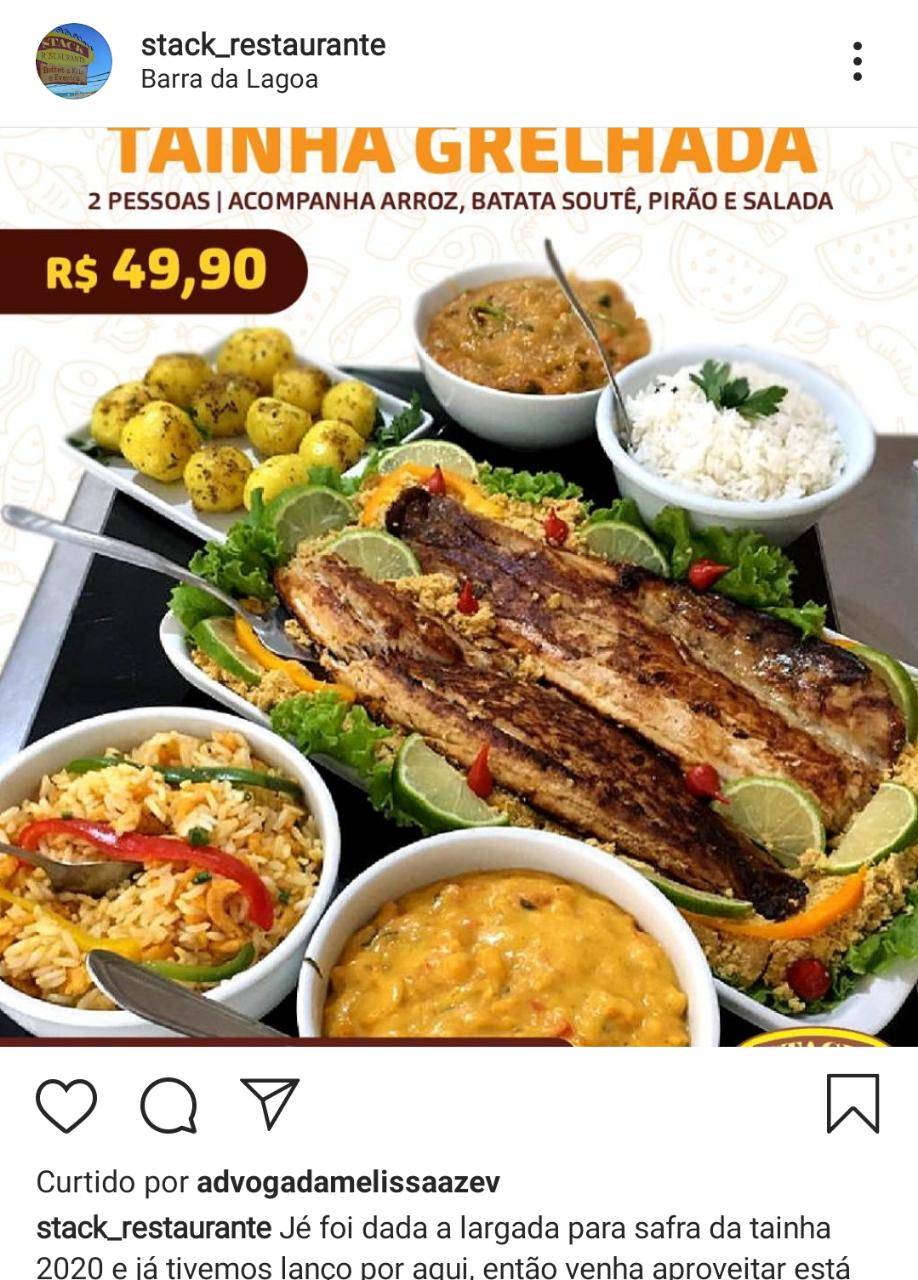Double-toggle save state via bookmark ribbon
Screen dimensions: 918x1280
click(x=851, y=1105)
